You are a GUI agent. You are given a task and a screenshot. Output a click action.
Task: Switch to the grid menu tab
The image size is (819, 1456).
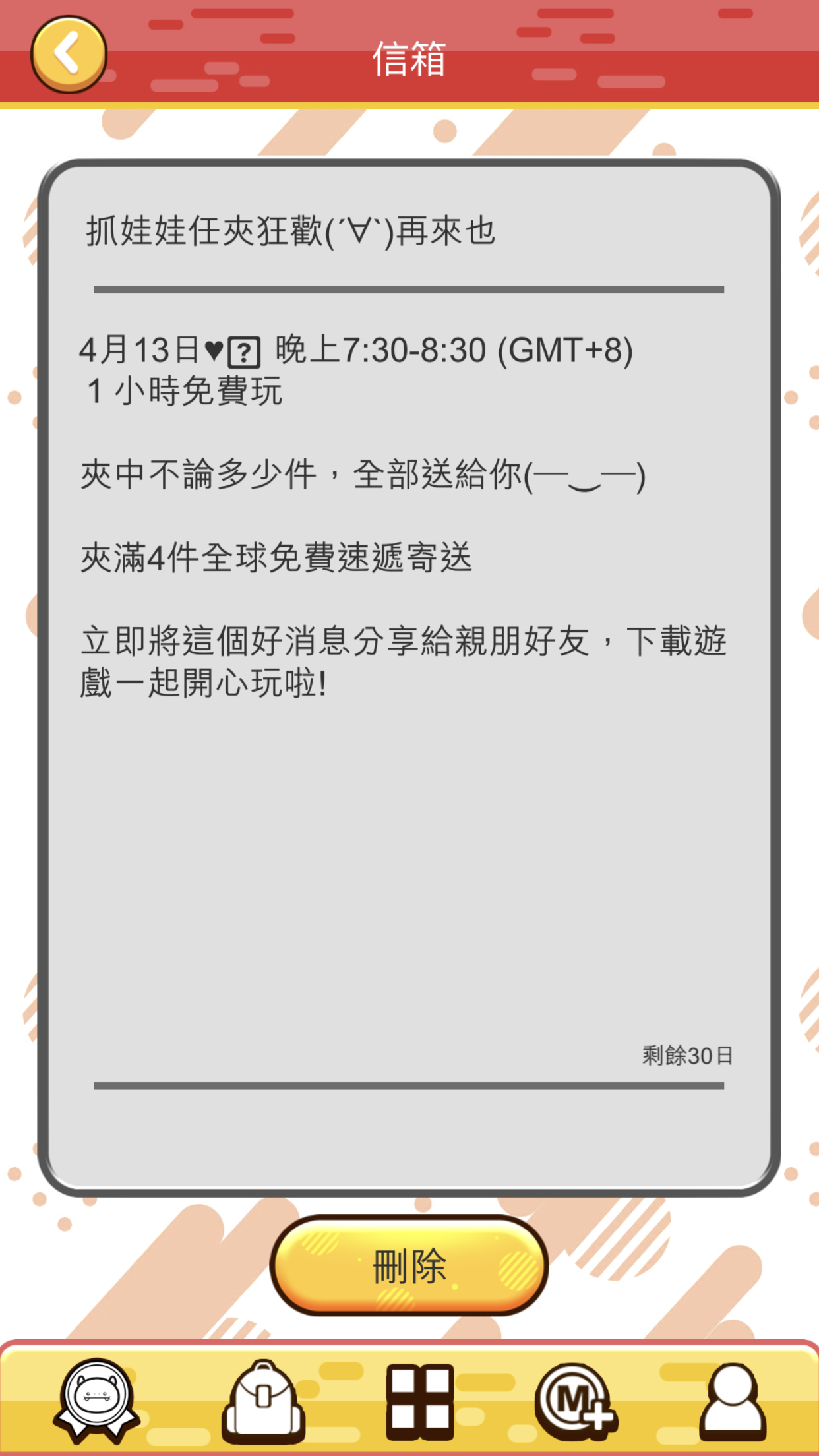pos(420,1402)
